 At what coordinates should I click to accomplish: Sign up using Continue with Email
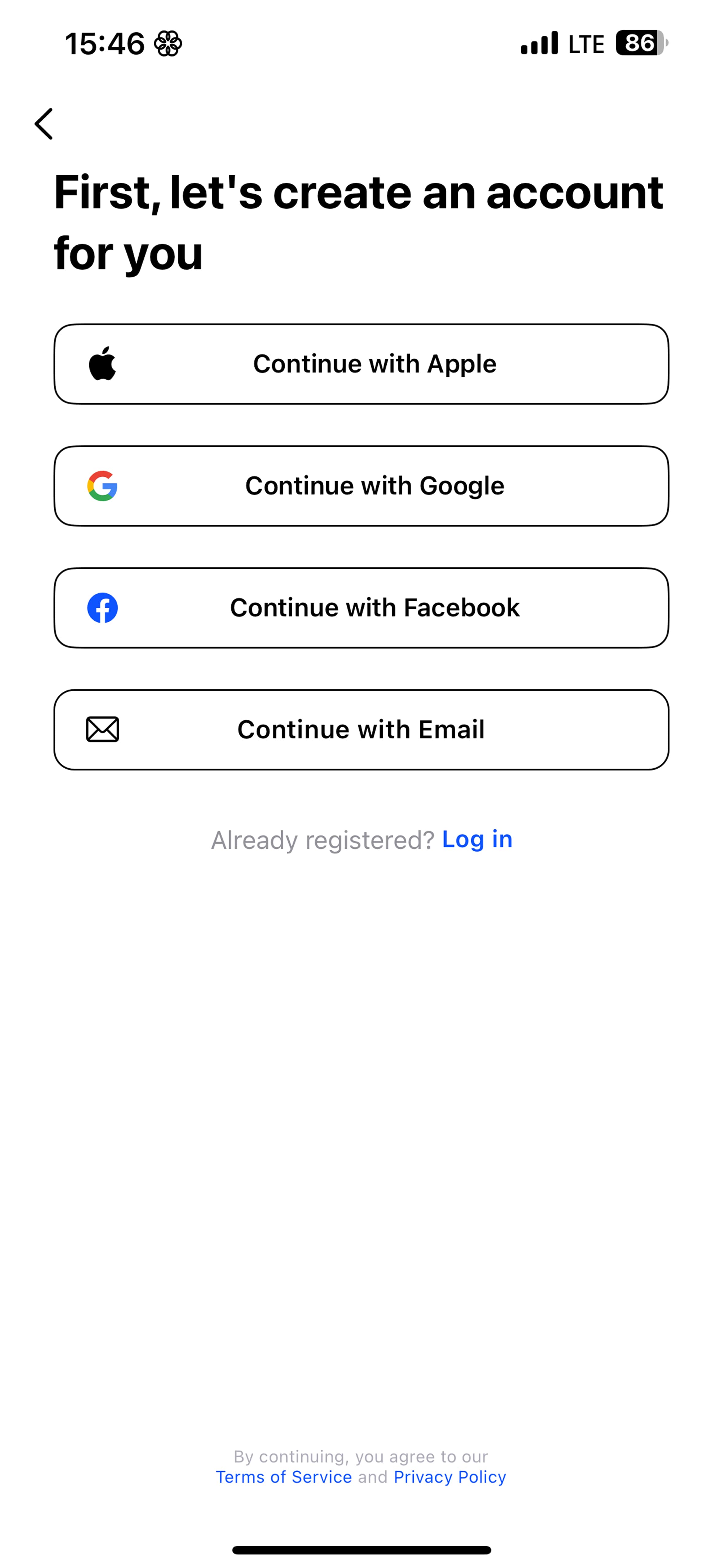(361, 729)
